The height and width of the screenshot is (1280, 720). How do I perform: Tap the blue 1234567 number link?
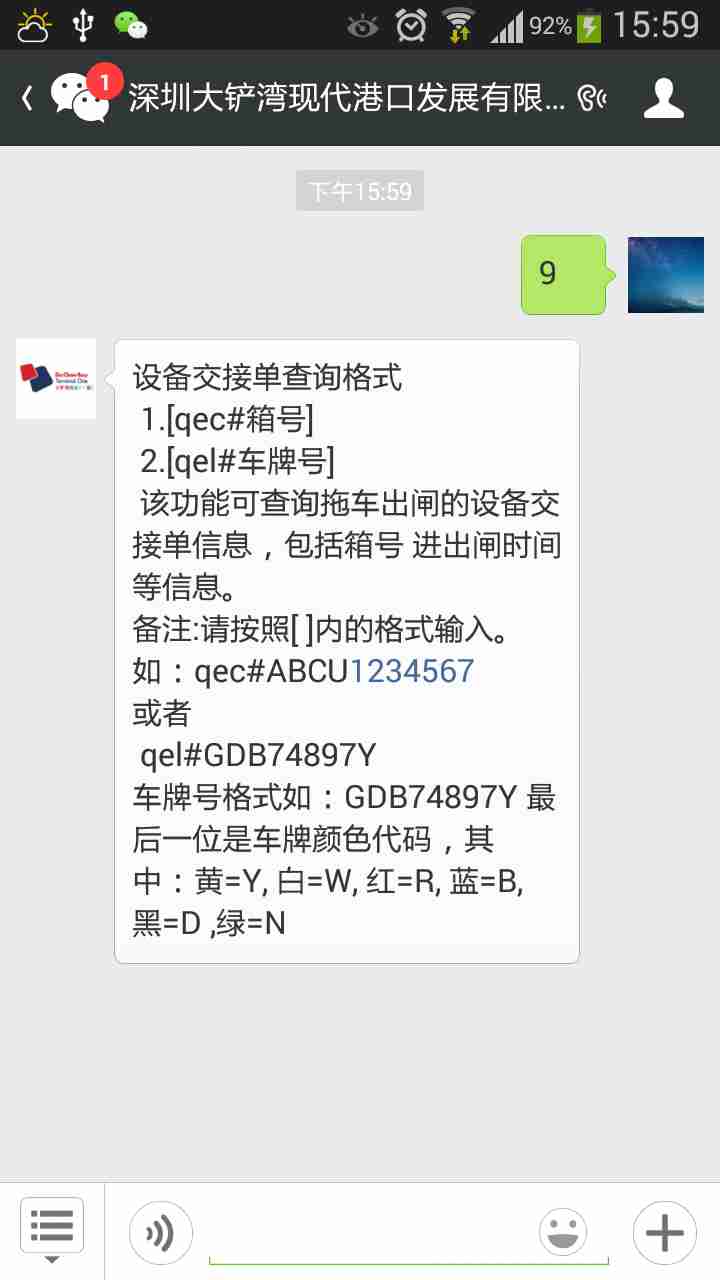(x=412, y=671)
